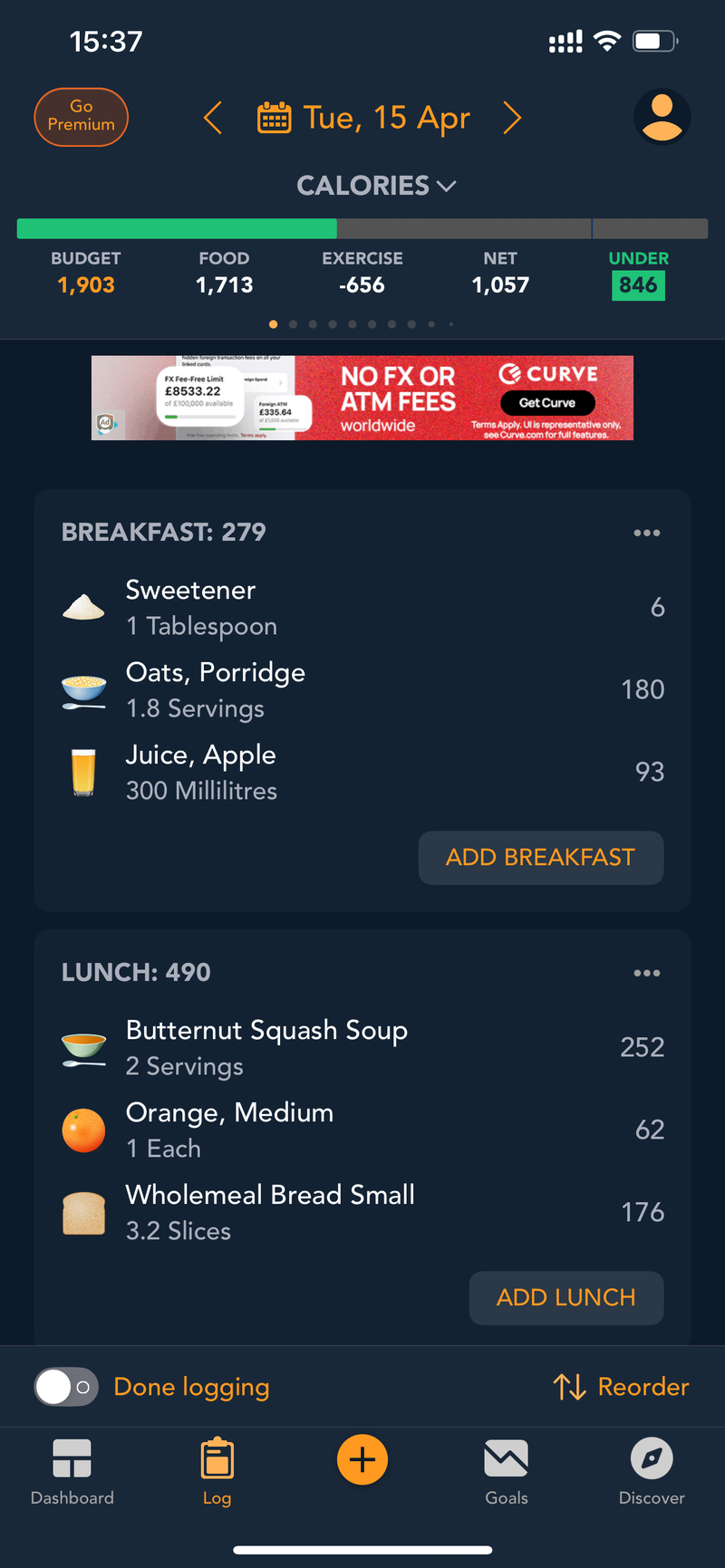The width and height of the screenshot is (725, 1568).
Task: Go to the previous day
Action: tap(213, 118)
